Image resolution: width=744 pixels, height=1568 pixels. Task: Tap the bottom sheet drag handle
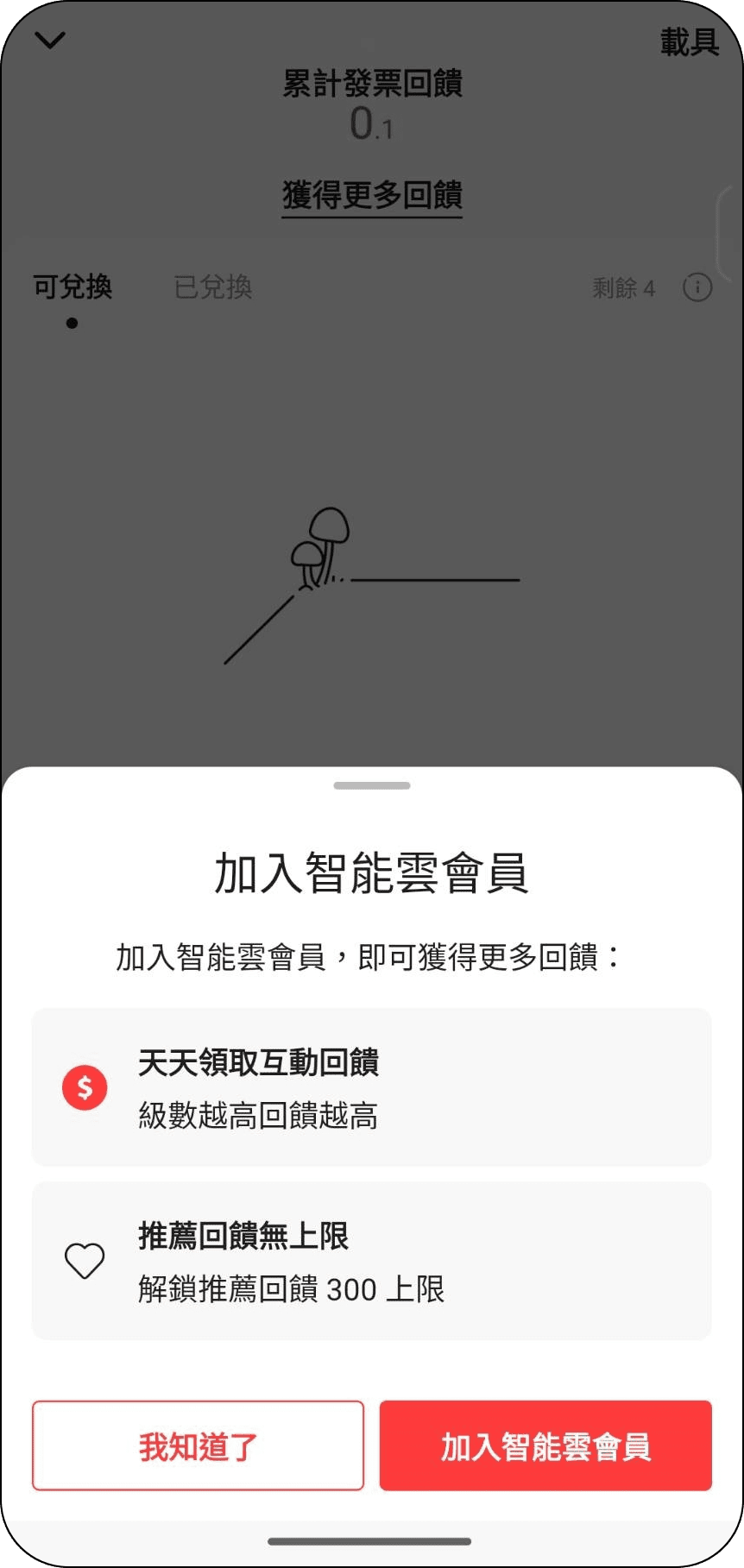(x=372, y=785)
